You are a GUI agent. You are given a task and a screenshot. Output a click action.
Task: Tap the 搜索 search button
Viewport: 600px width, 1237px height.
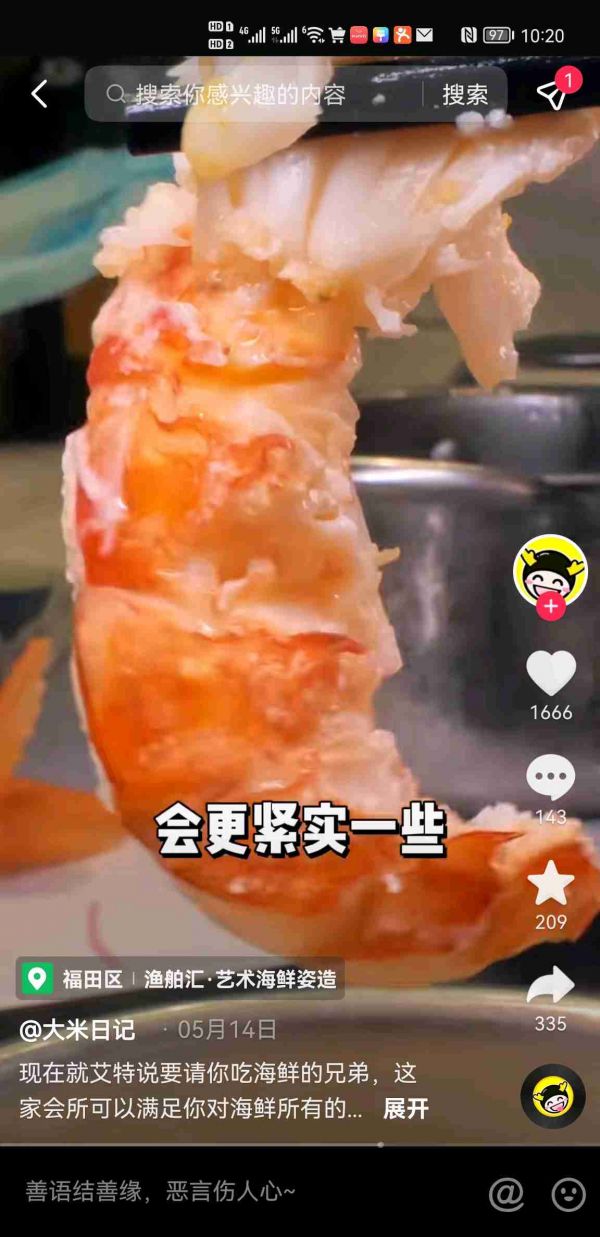pyautogui.click(x=465, y=95)
